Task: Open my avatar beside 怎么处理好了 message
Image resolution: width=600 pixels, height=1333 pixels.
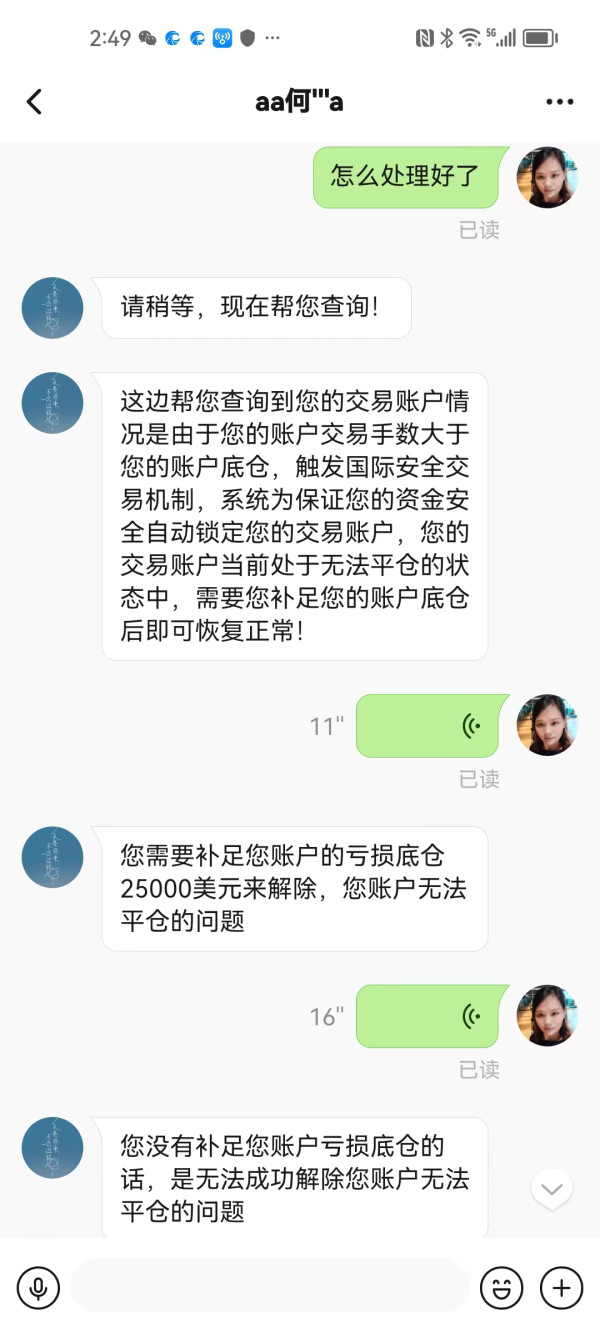Action: tap(547, 178)
